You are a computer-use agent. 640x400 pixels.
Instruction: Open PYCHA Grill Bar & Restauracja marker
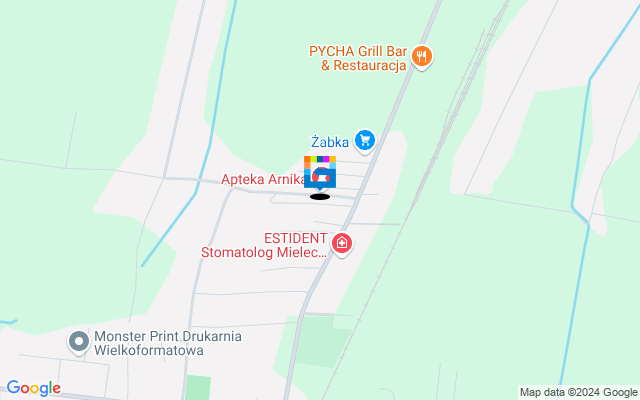tap(423, 57)
